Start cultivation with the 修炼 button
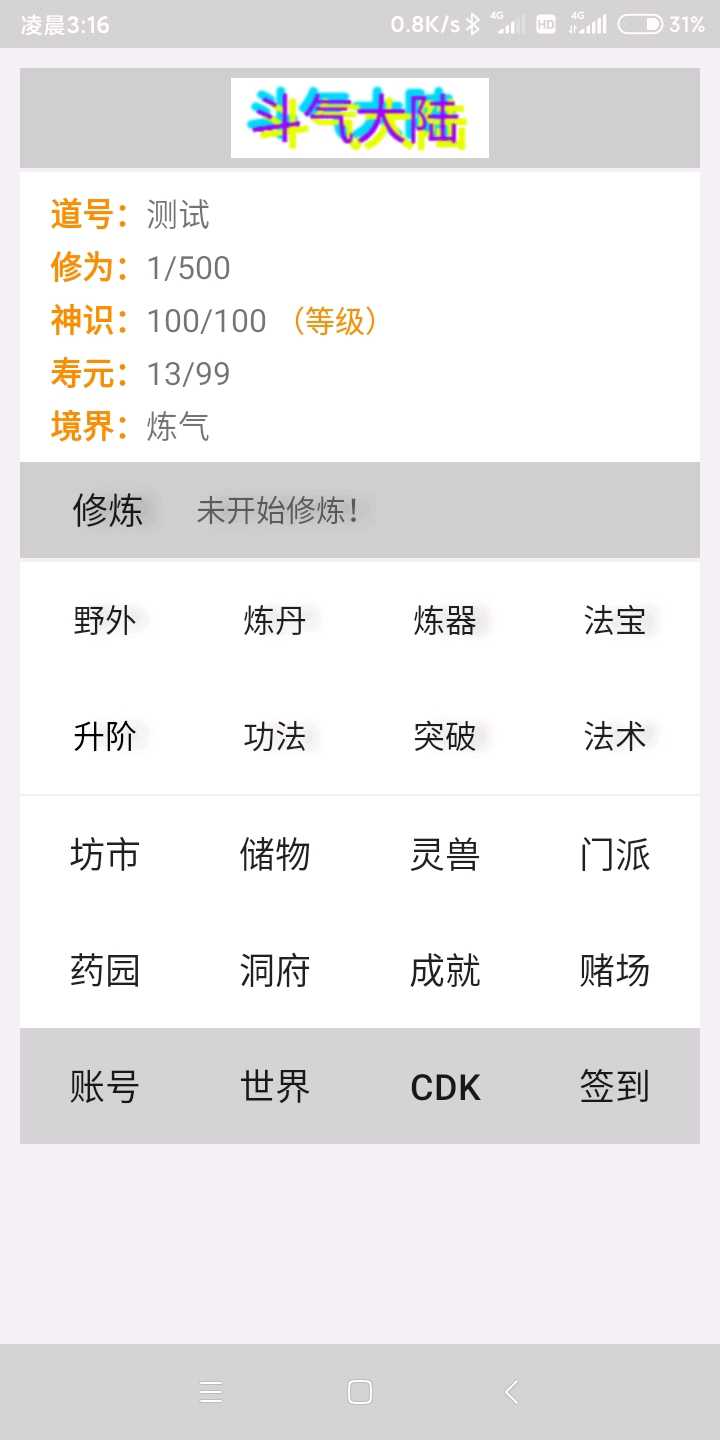 pyautogui.click(x=107, y=511)
